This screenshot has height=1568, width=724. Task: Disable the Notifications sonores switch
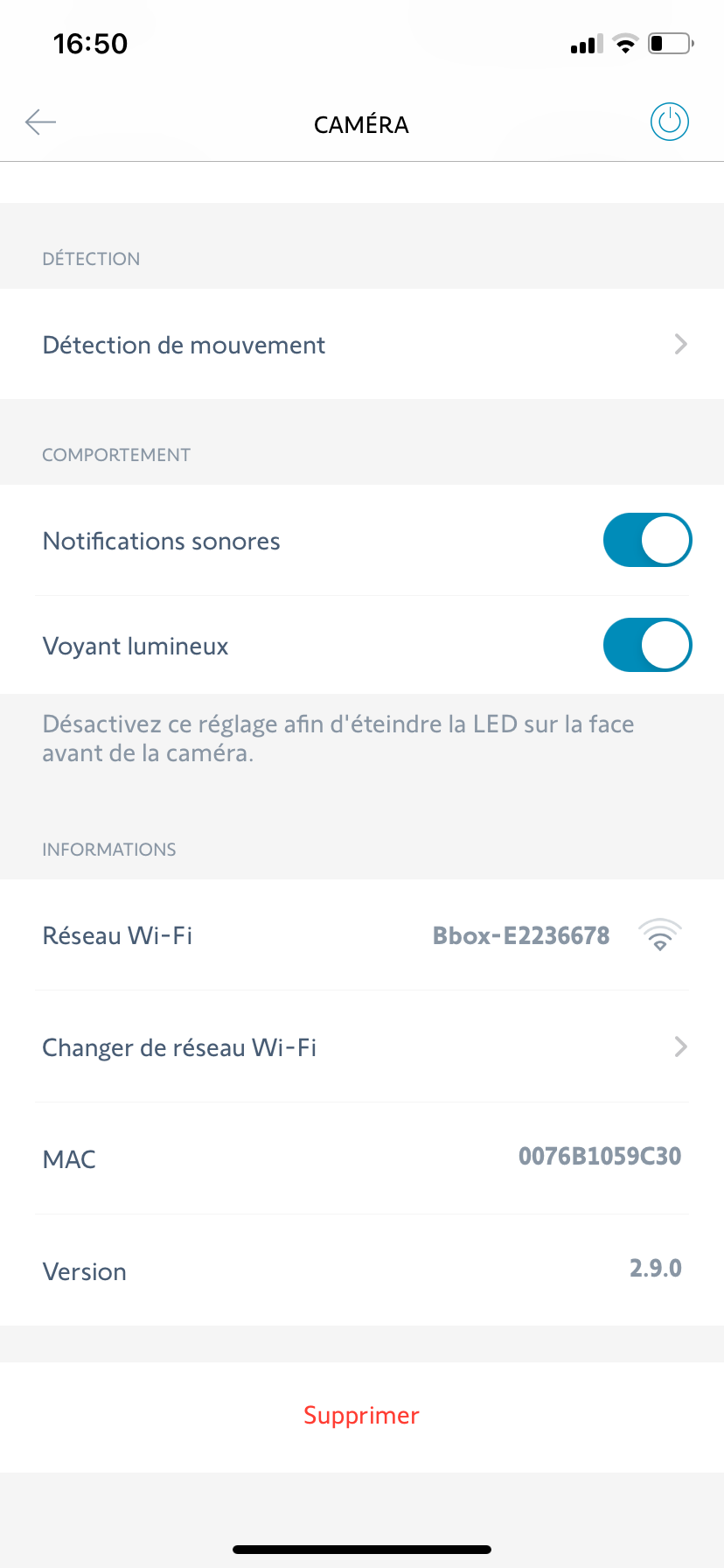(647, 541)
